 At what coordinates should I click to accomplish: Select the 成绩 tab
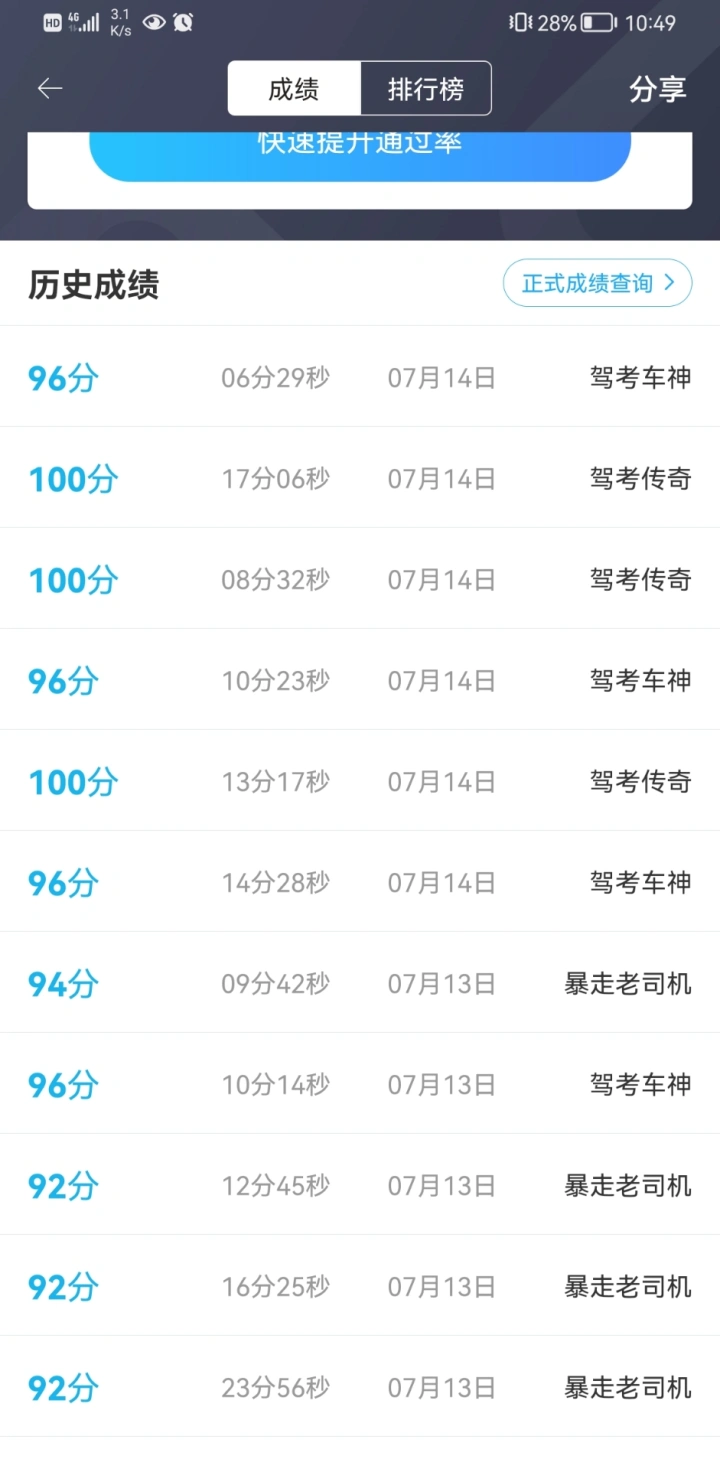pyautogui.click(x=294, y=89)
